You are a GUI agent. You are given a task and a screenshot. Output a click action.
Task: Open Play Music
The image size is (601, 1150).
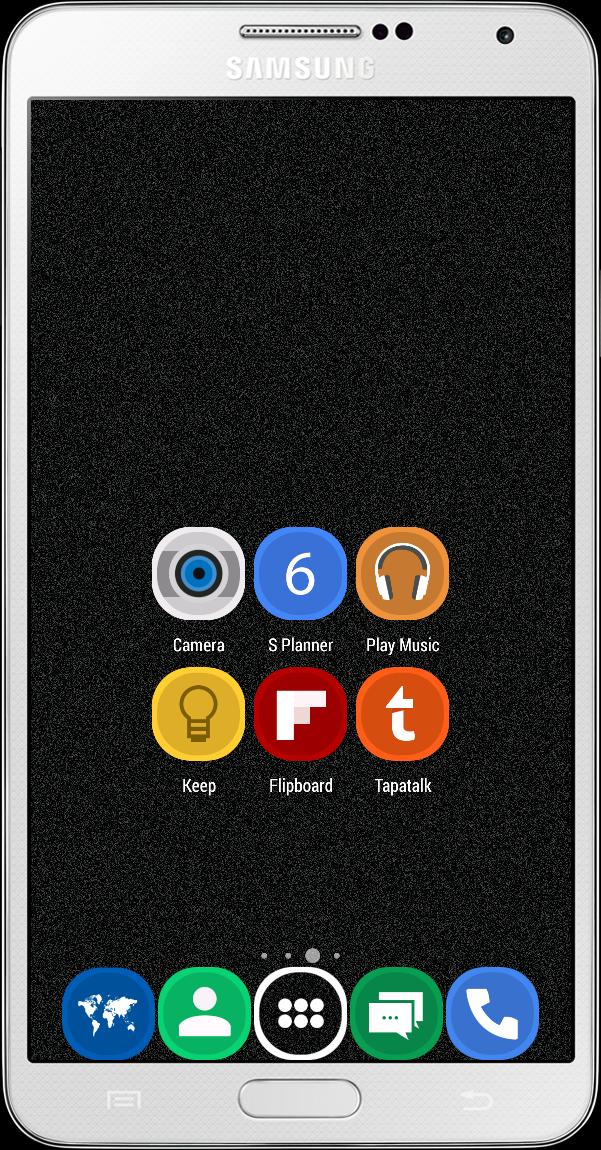point(402,574)
